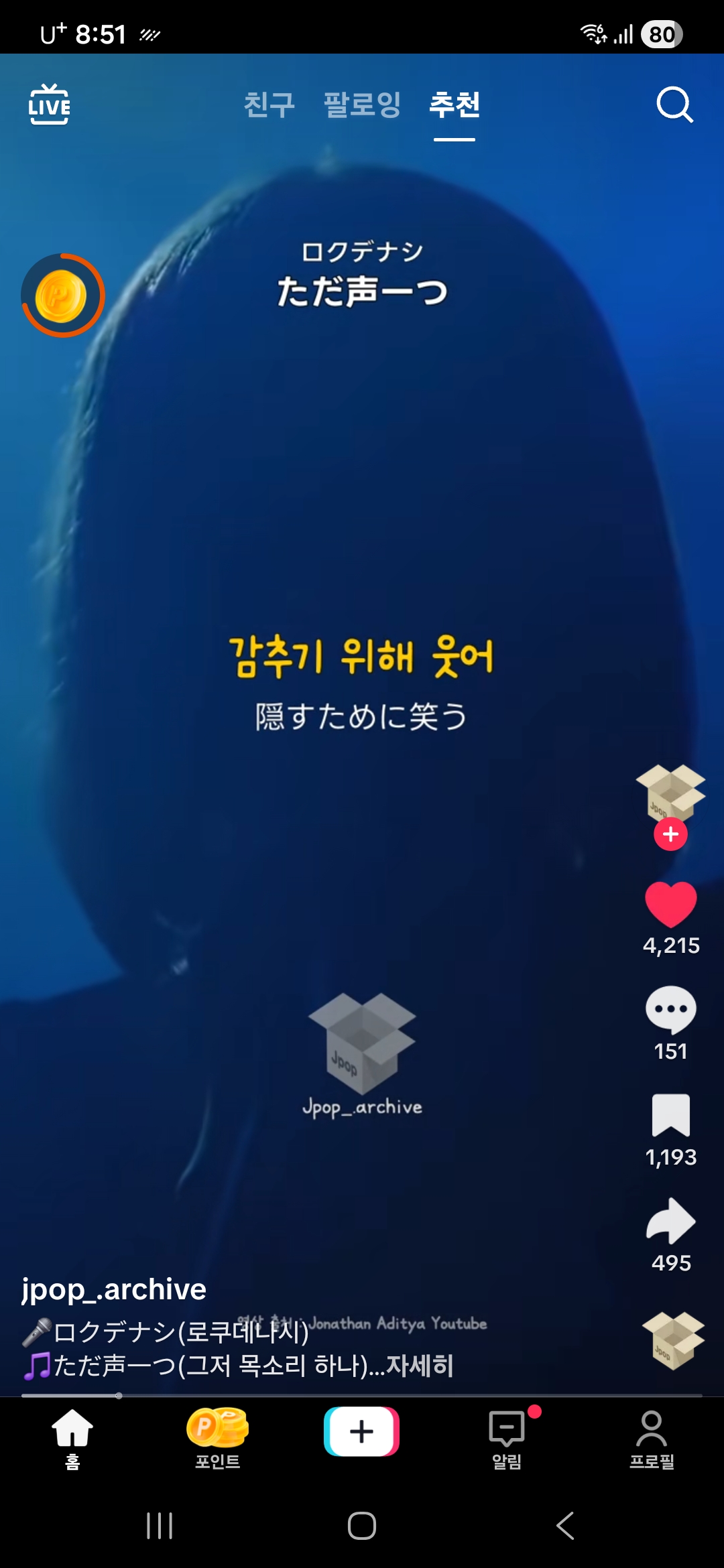Open the jpop_.archive username
Screen dimensions: 724x1568
tap(114, 1289)
